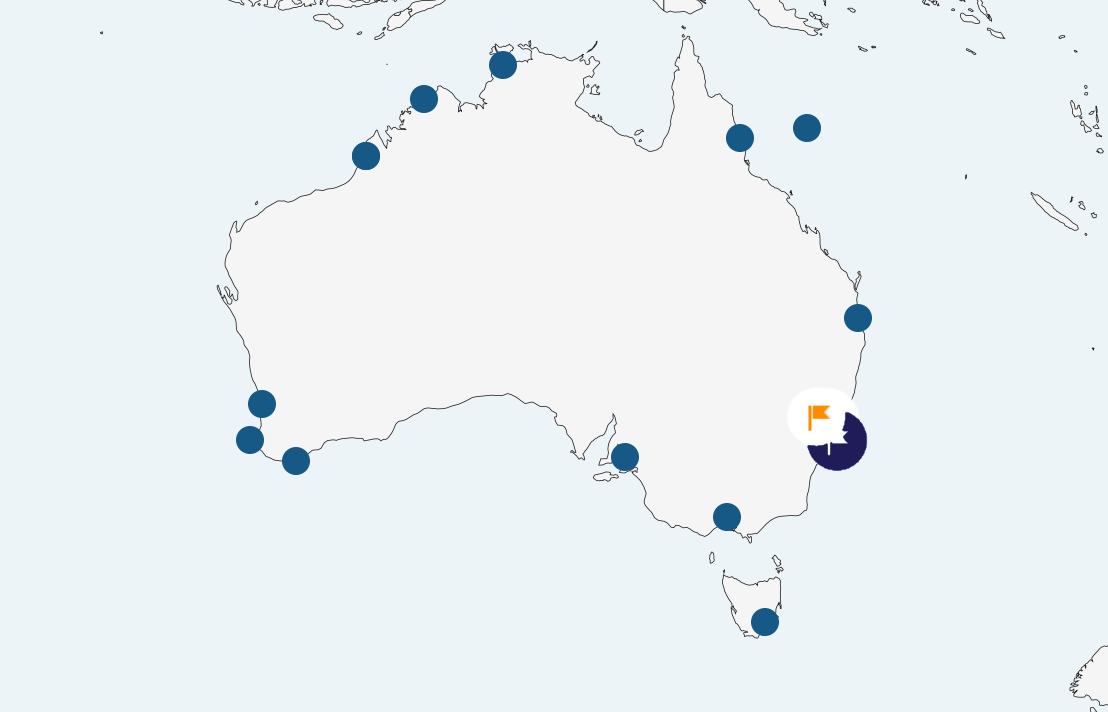Tap the marker near Broome
Viewport: 1108px width, 712px height.
pyautogui.click(x=366, y=156)
